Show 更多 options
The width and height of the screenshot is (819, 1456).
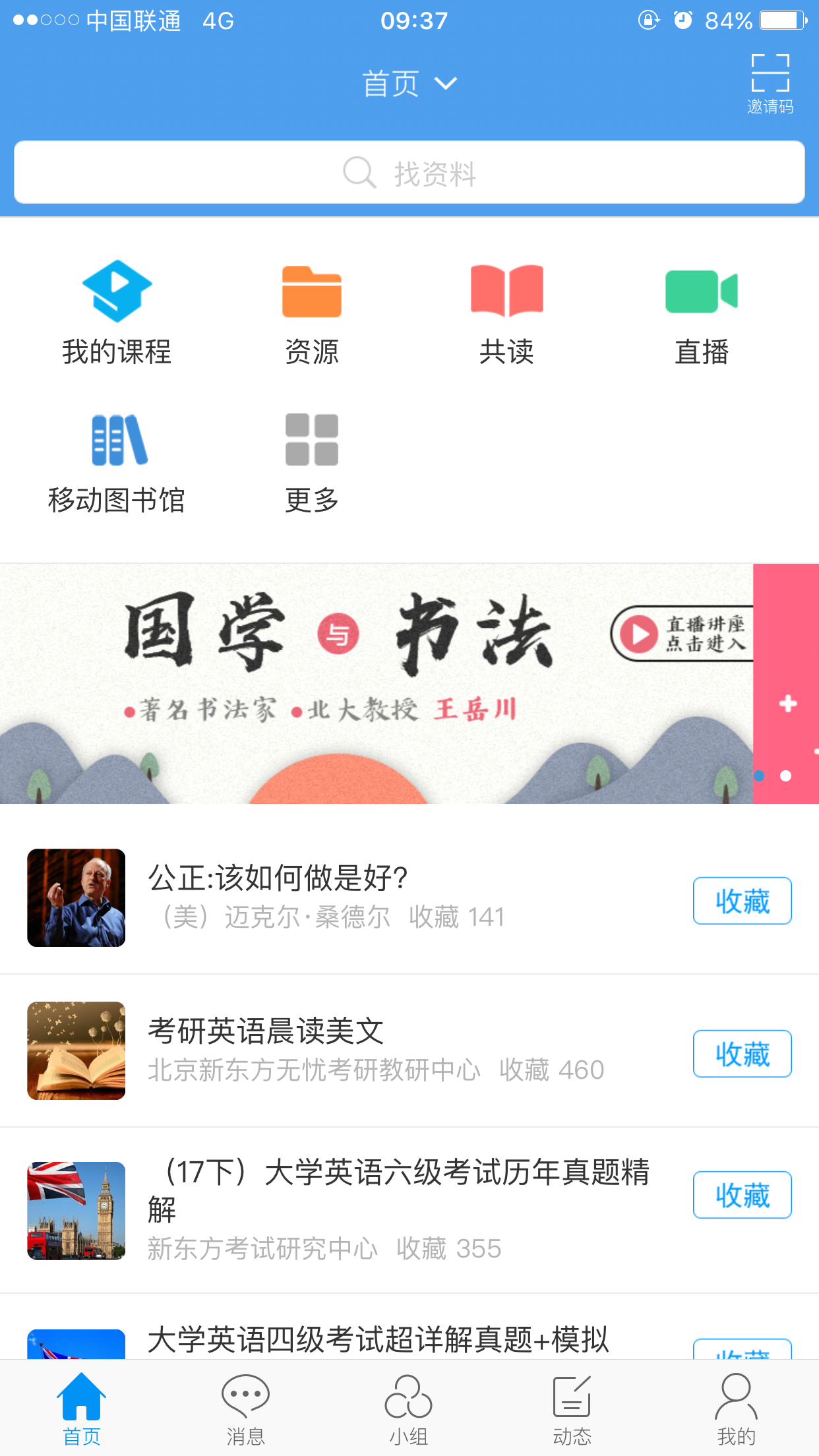coord(312,461)
